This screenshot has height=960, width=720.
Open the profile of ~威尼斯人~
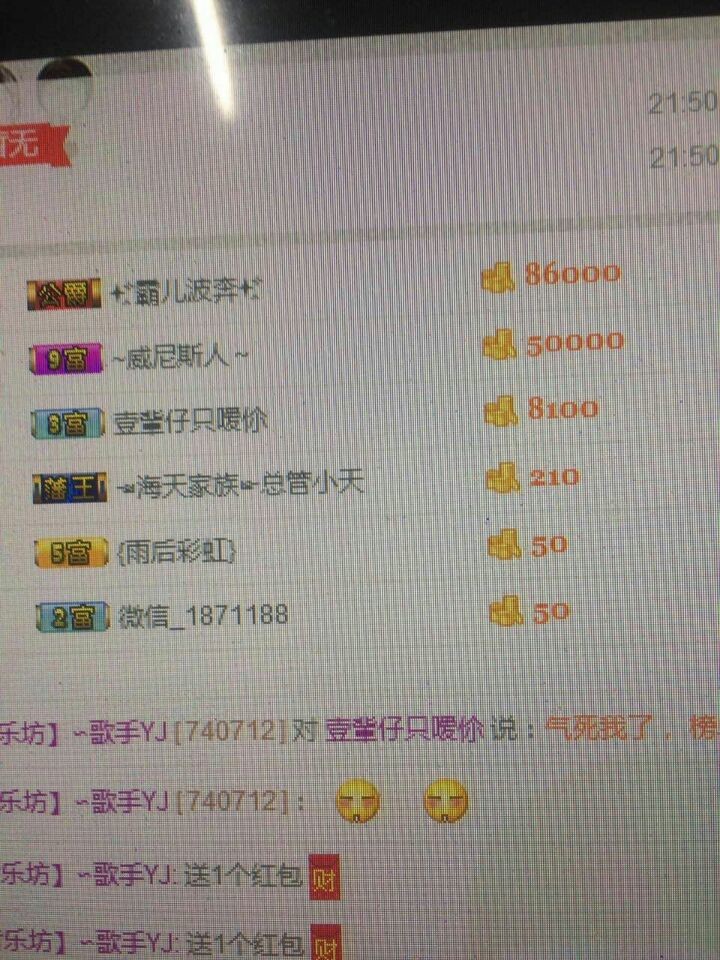coord(179,357)
